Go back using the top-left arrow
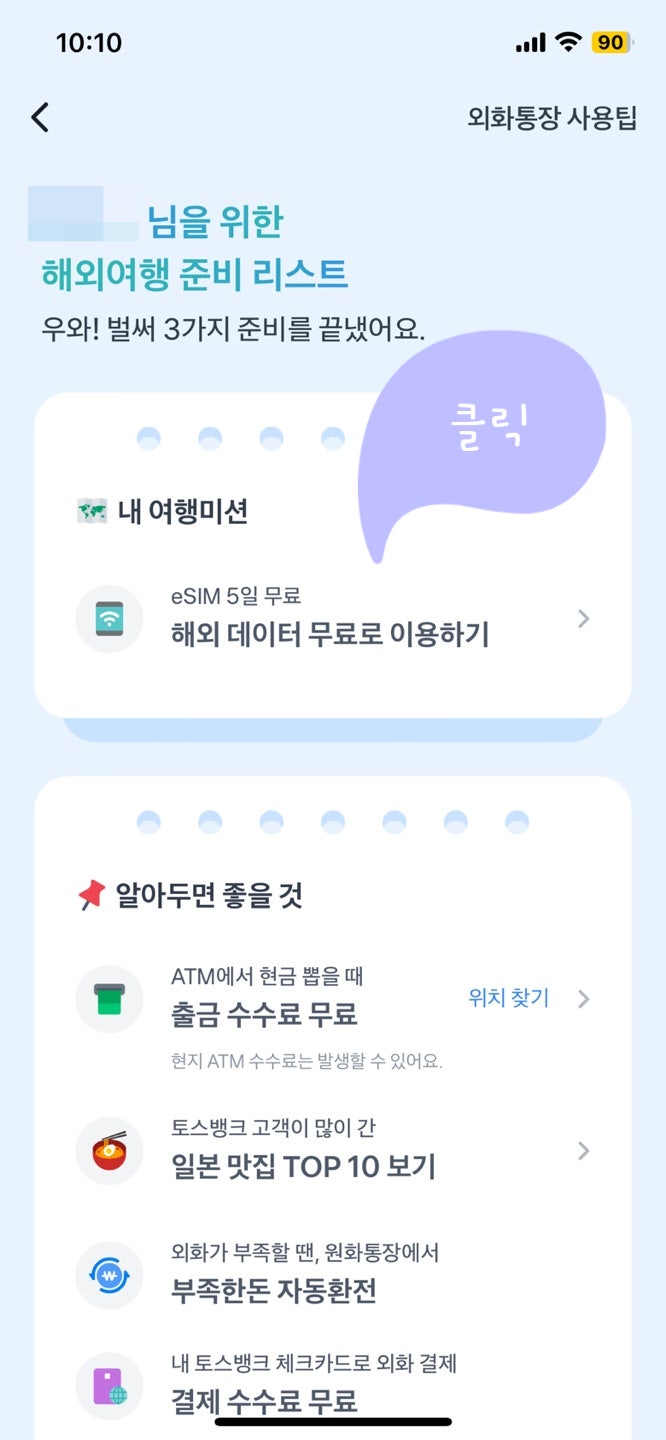Viewport: 666px width, 1440px height. (x=40, y=118)
